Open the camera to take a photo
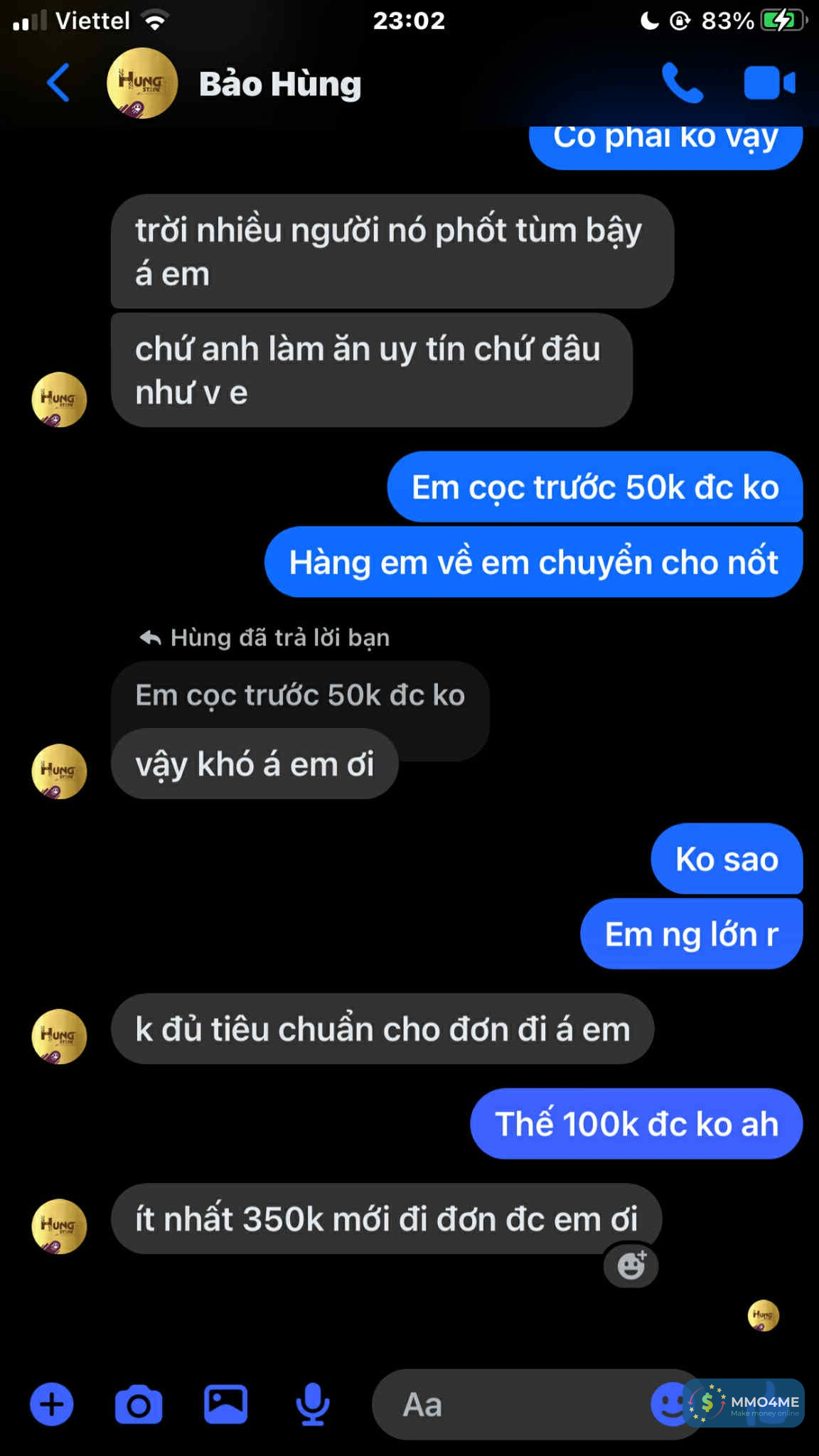This screenshot has width=819, height=1456. click(139, 1404)
